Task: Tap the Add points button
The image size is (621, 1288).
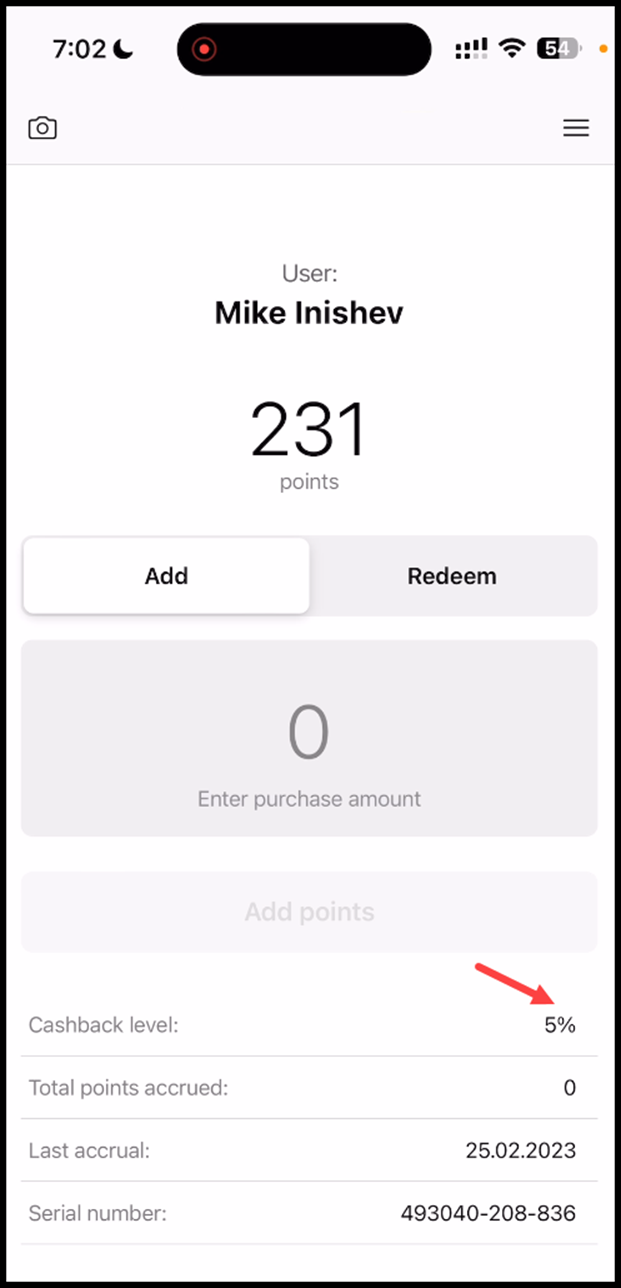Action: point(309,912)
